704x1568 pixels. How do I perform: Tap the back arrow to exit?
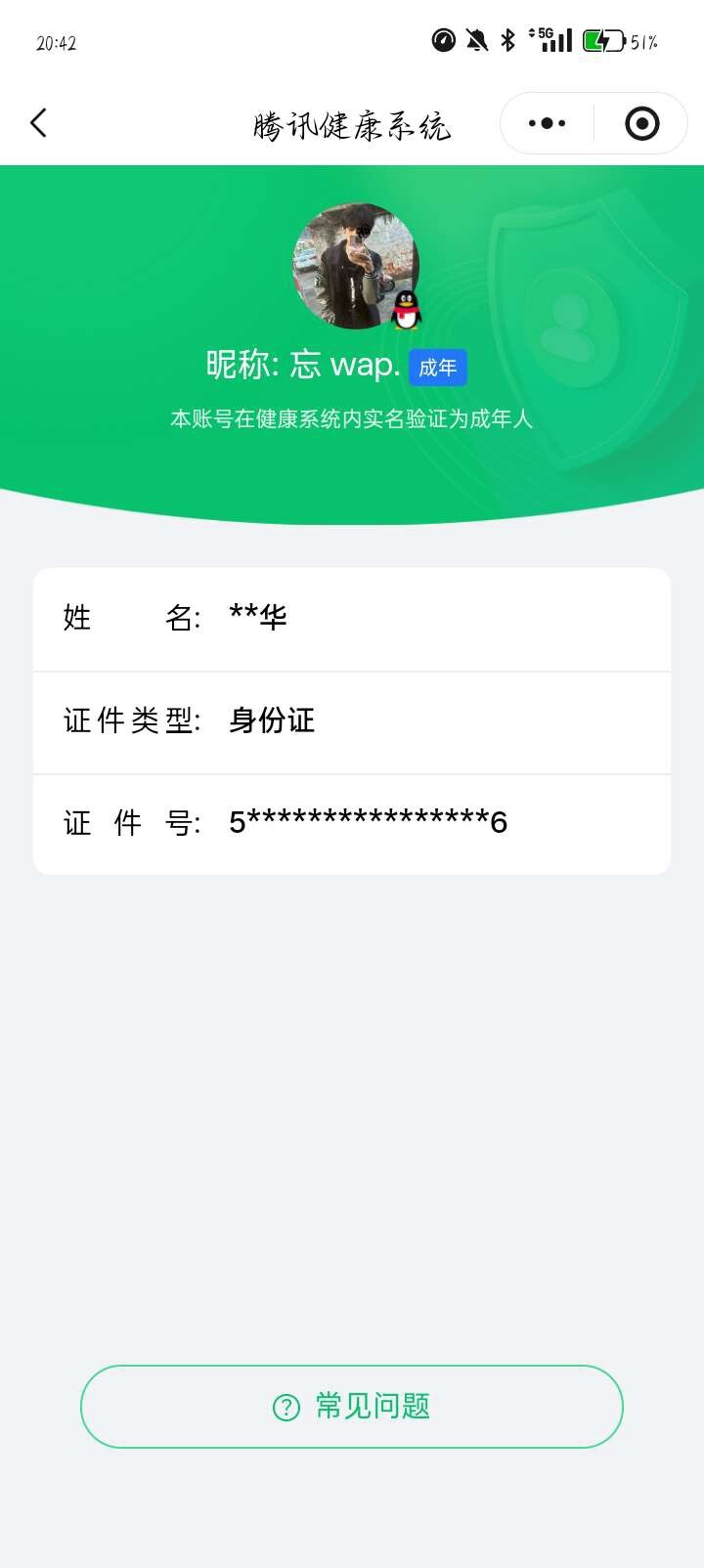click(x=38, y=123)
